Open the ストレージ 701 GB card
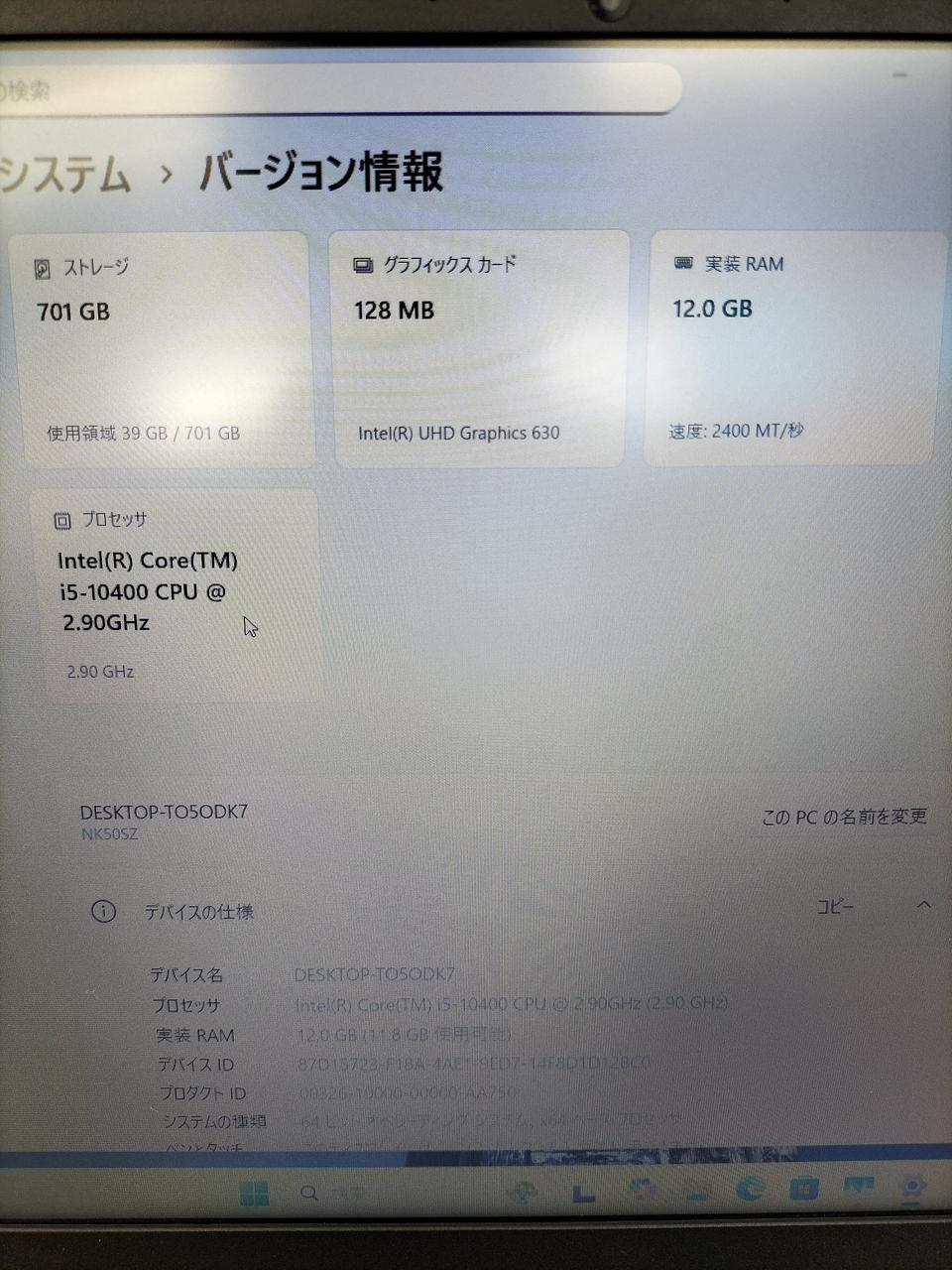Viewport: 952px width, 1270px height. pos(162,348)
